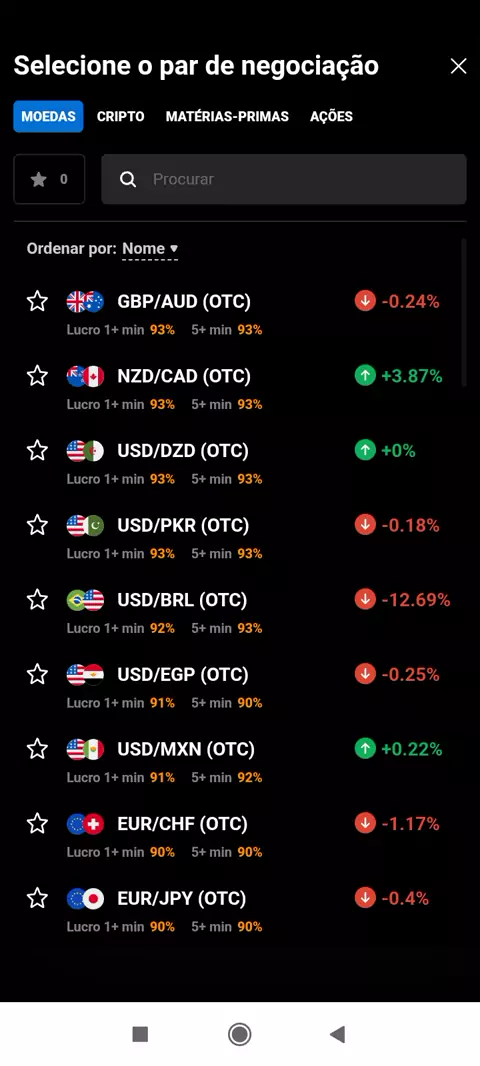The width and height of the screenshot is (480, 1066).
Task: Close the trading pair selection dialog
Action: pyautogui.click(x=458, y=66)
